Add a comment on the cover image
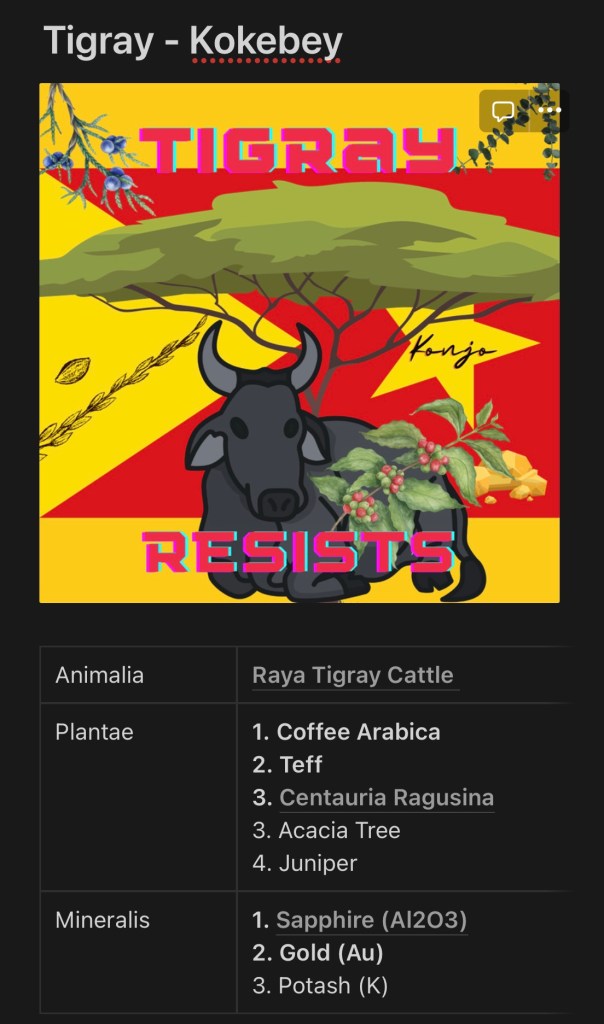Image resolution: width=604 pixels, height=1024 pixels. [504, 110]
